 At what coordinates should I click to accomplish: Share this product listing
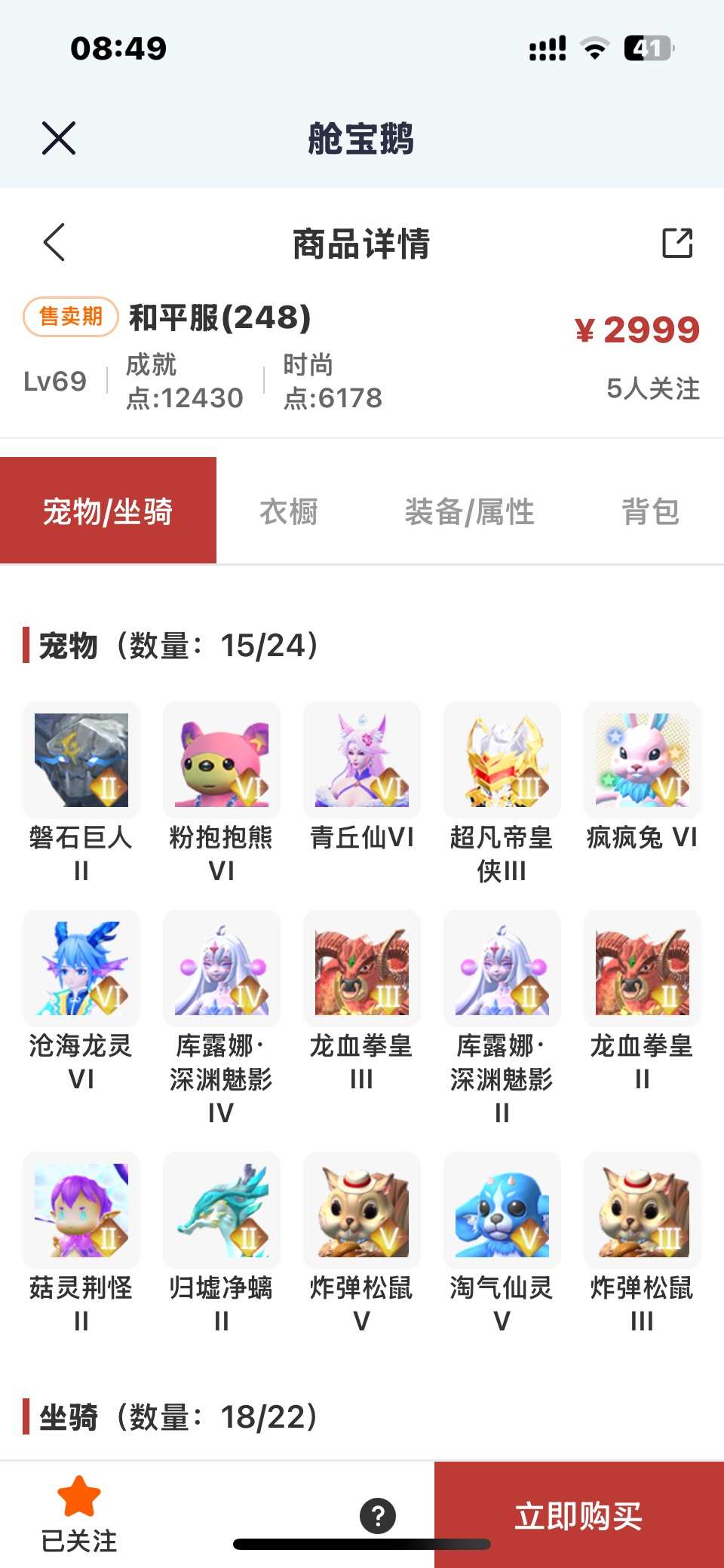pyautogui.click(x=676, y=243)
